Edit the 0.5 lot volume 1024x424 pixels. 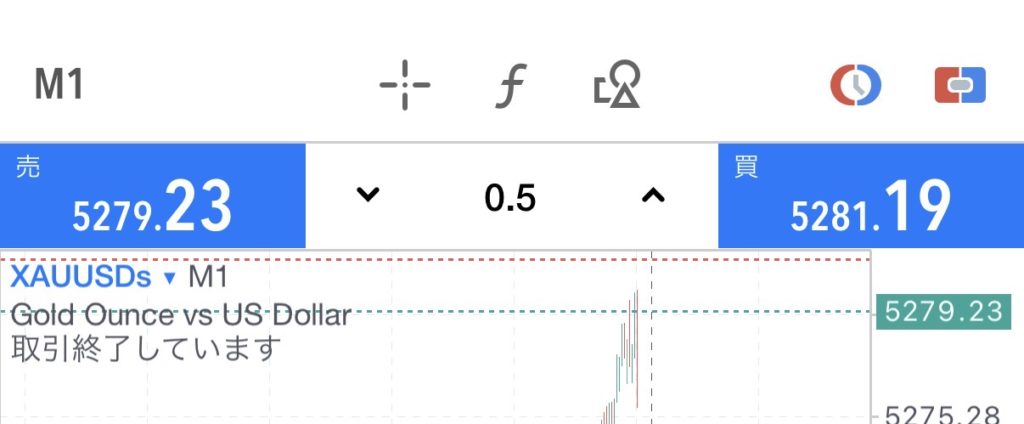(x=510, y=198)
